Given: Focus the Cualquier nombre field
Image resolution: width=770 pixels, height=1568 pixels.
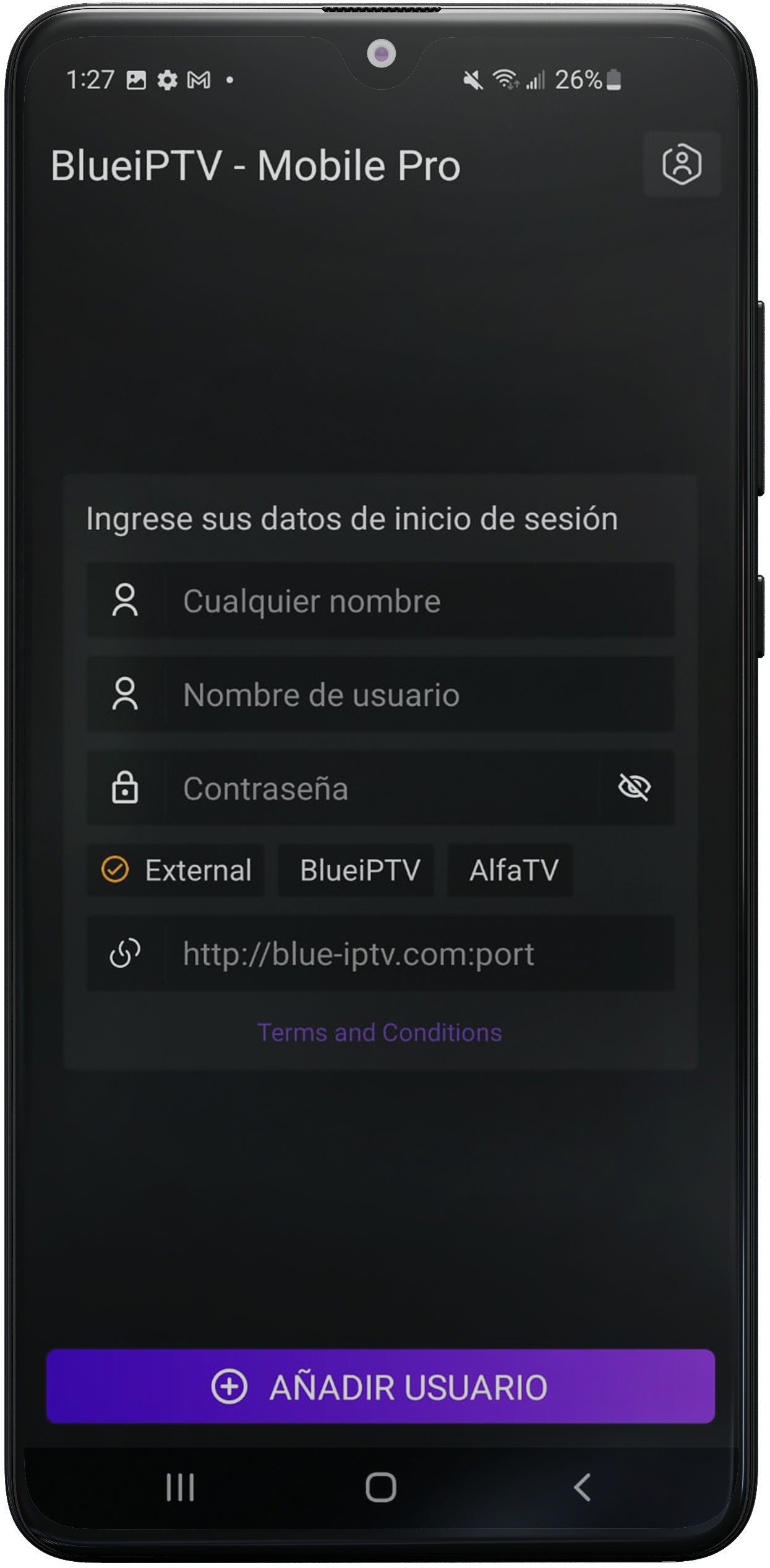Looking at the screenshot, I should (419, 601).
